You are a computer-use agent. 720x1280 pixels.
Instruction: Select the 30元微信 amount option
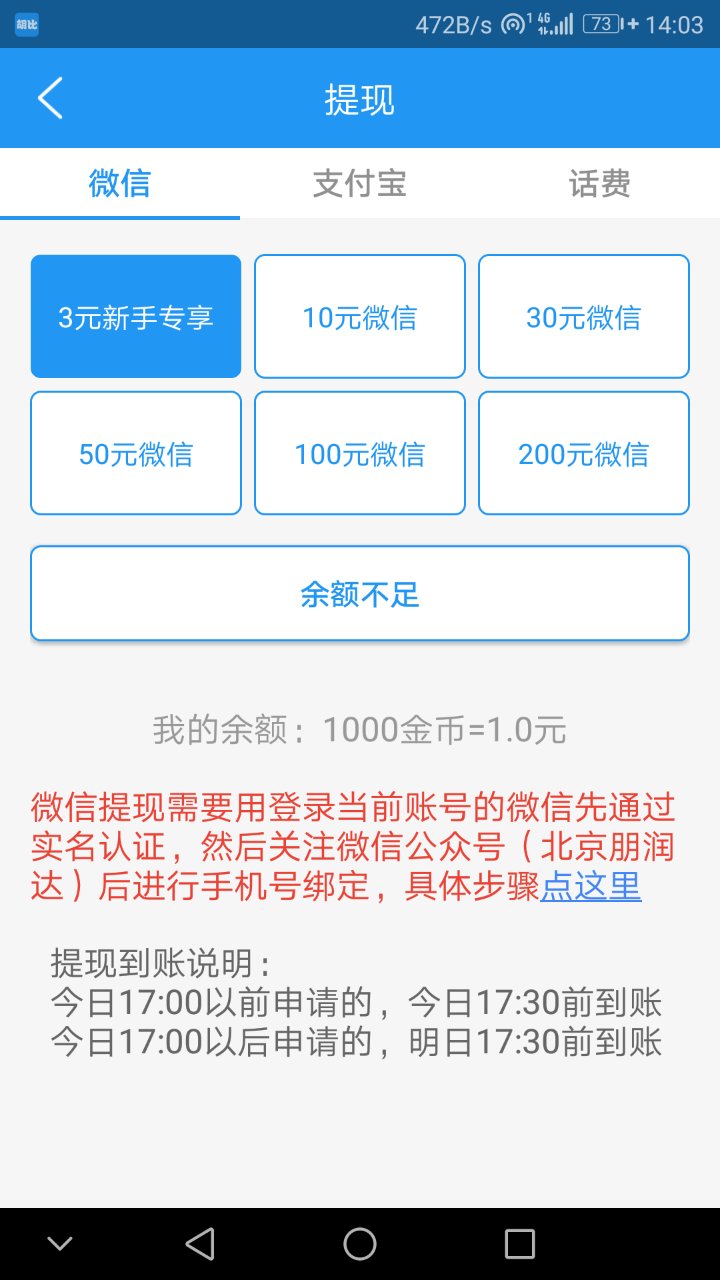[583, 315]
